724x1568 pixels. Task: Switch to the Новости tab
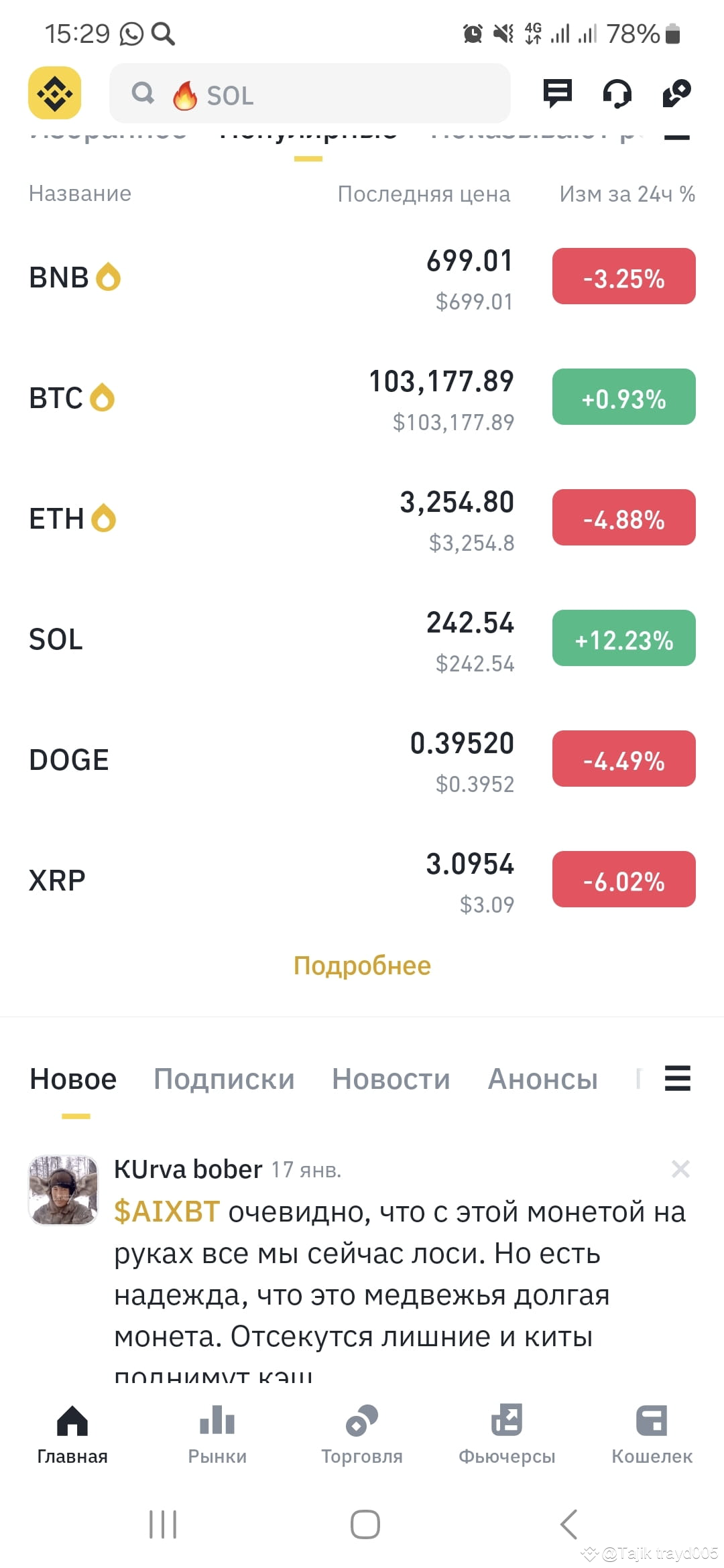391,1079
